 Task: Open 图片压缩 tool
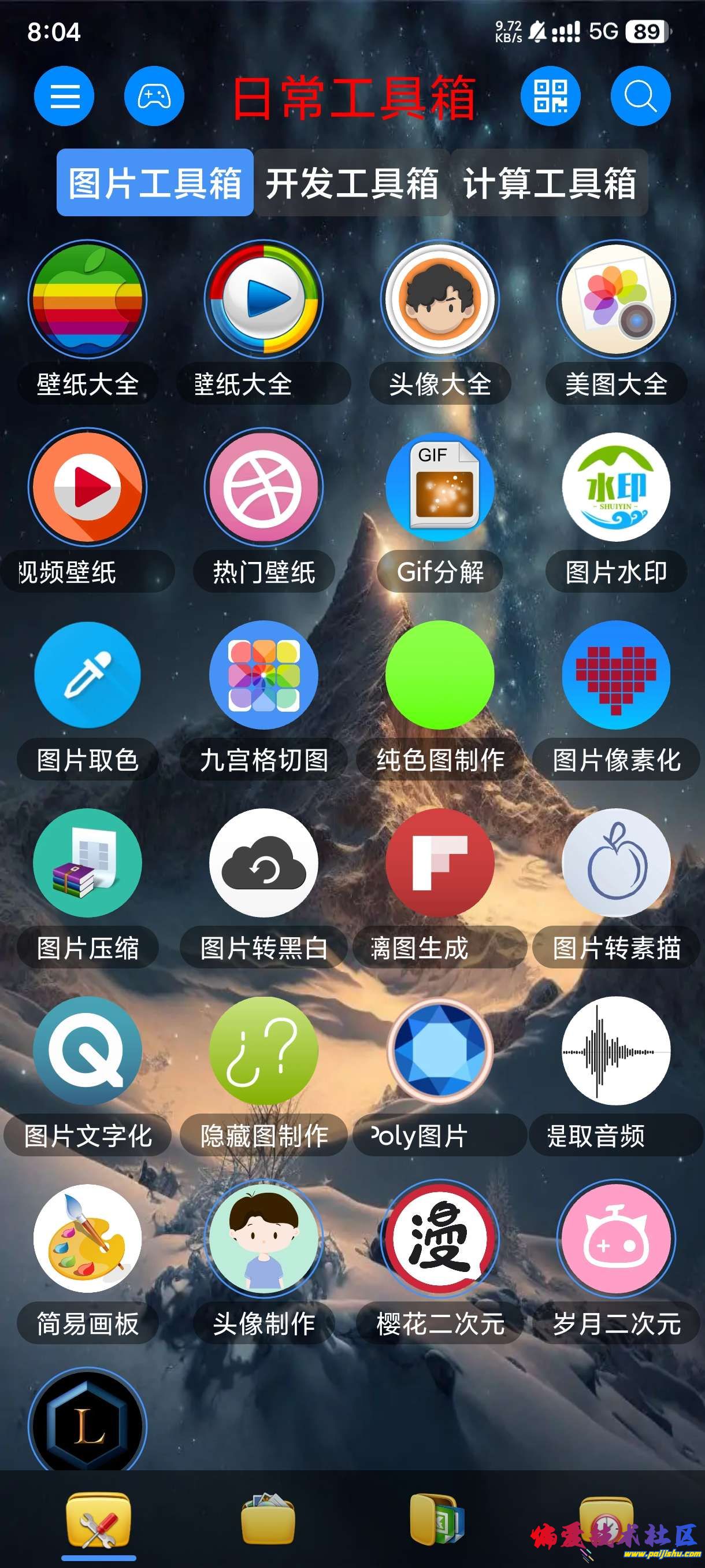(88, 863)
